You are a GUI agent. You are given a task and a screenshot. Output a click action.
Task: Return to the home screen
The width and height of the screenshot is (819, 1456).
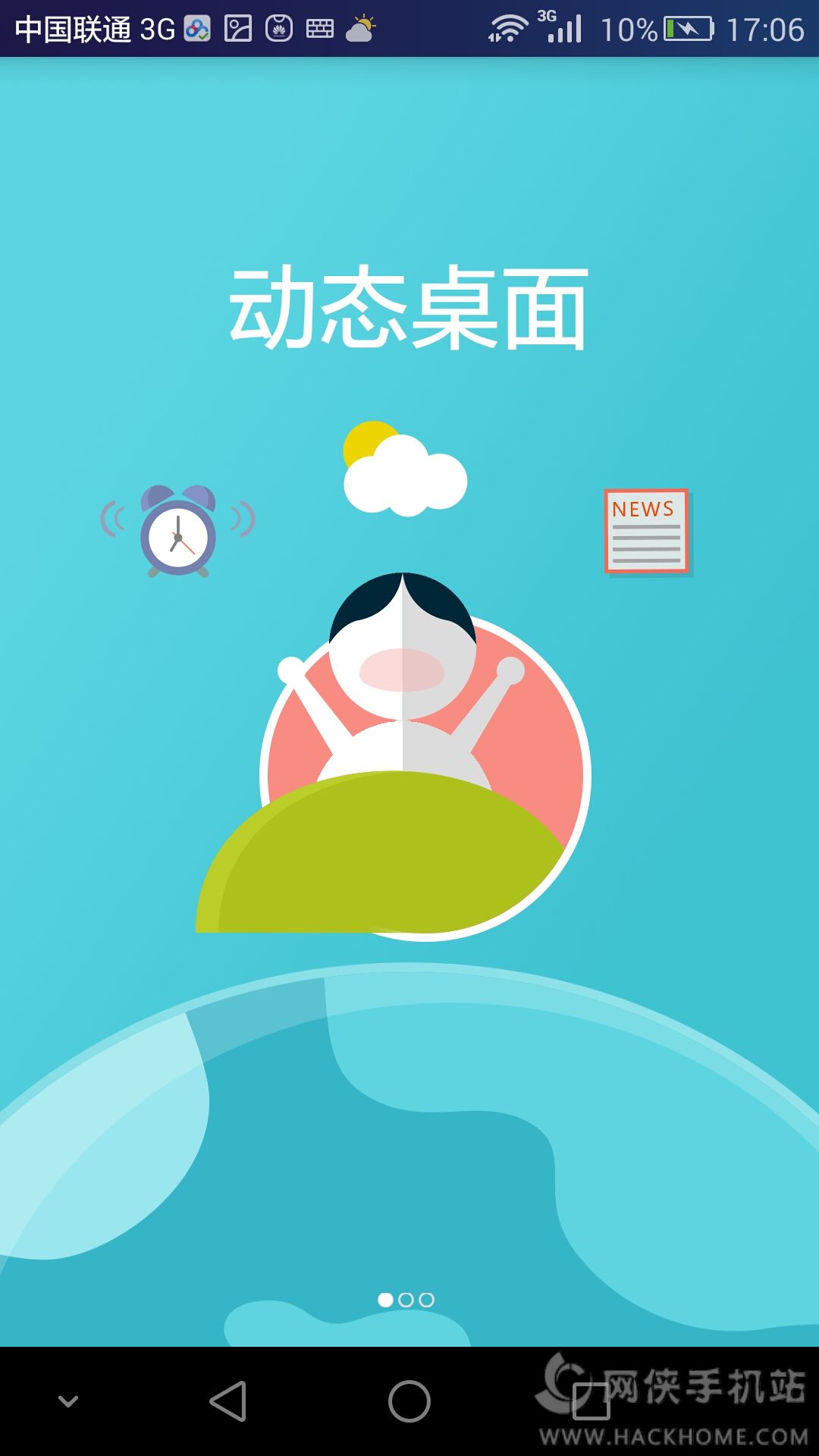pyautogui.click(x=409, y=1401)
